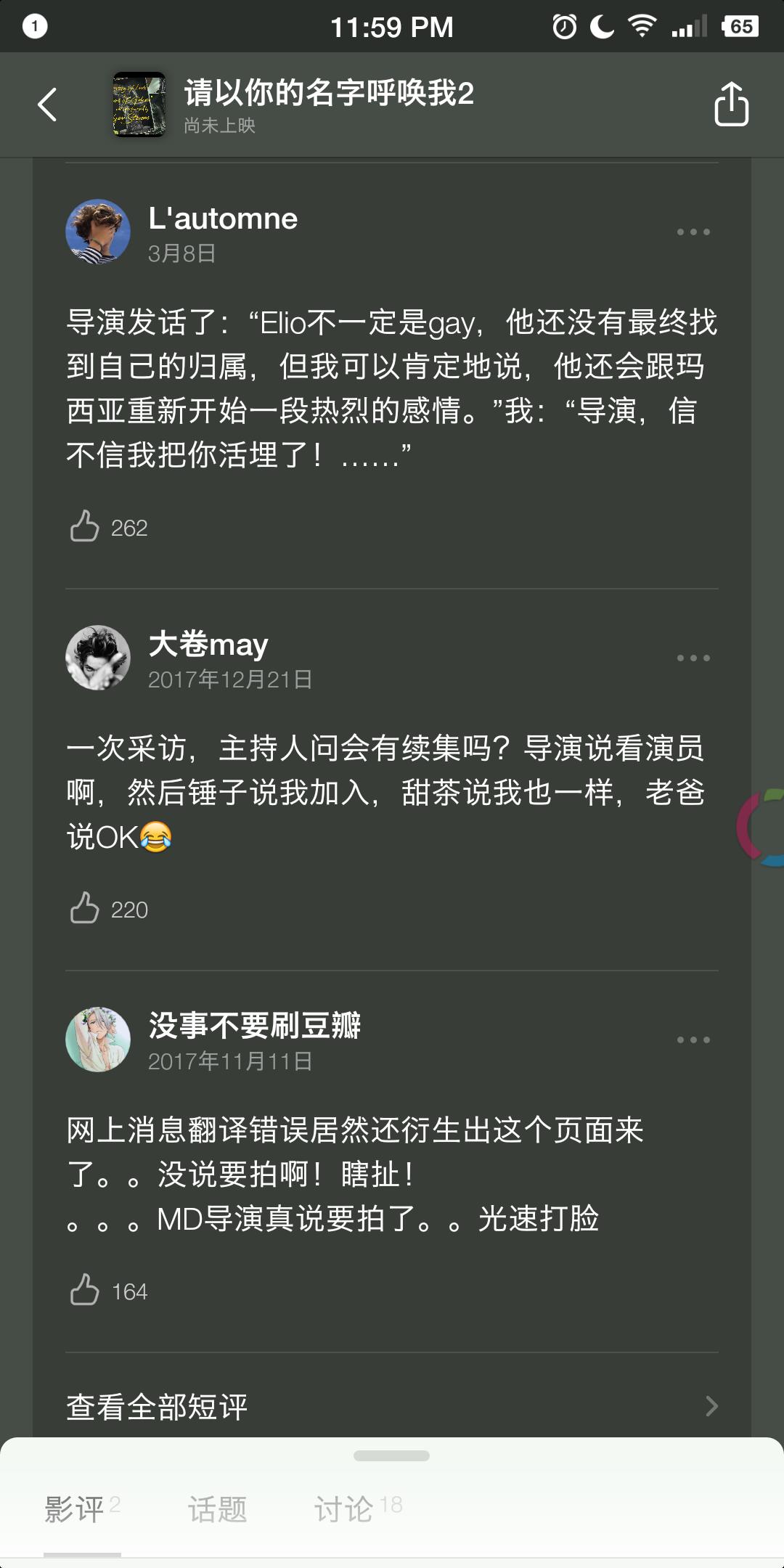Like 没事不要刷豆瓣's short review

(x=85, y=1290)
